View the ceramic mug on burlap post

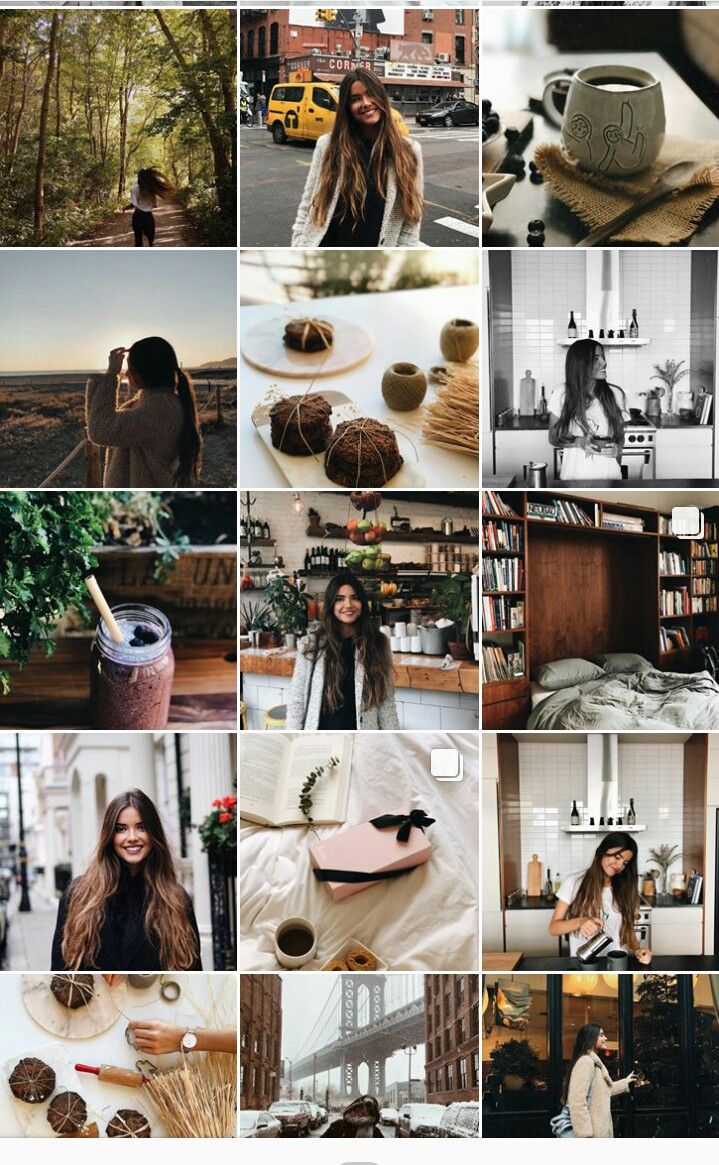coord(600,127)
